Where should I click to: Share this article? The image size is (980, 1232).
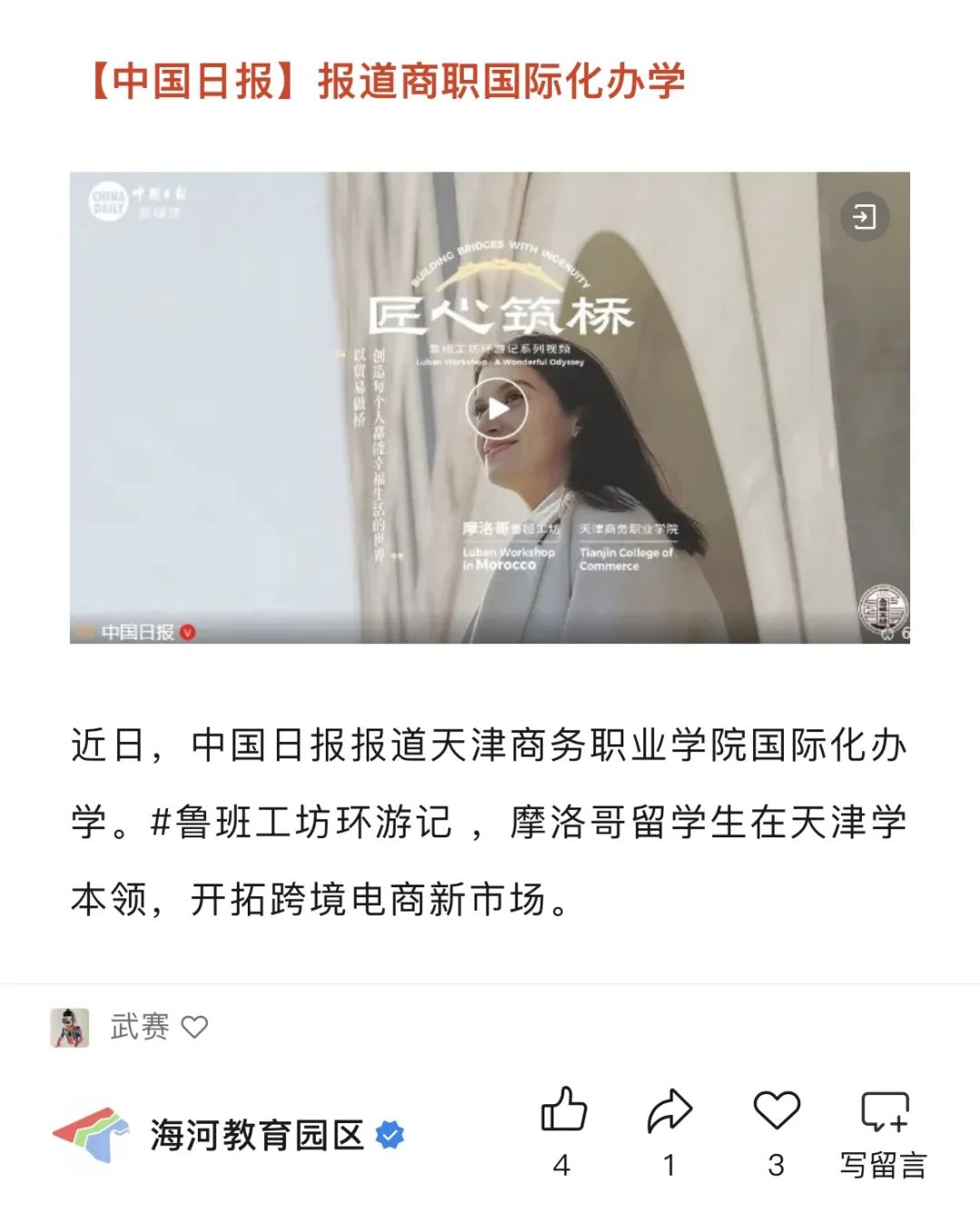tap(670, 1111)
